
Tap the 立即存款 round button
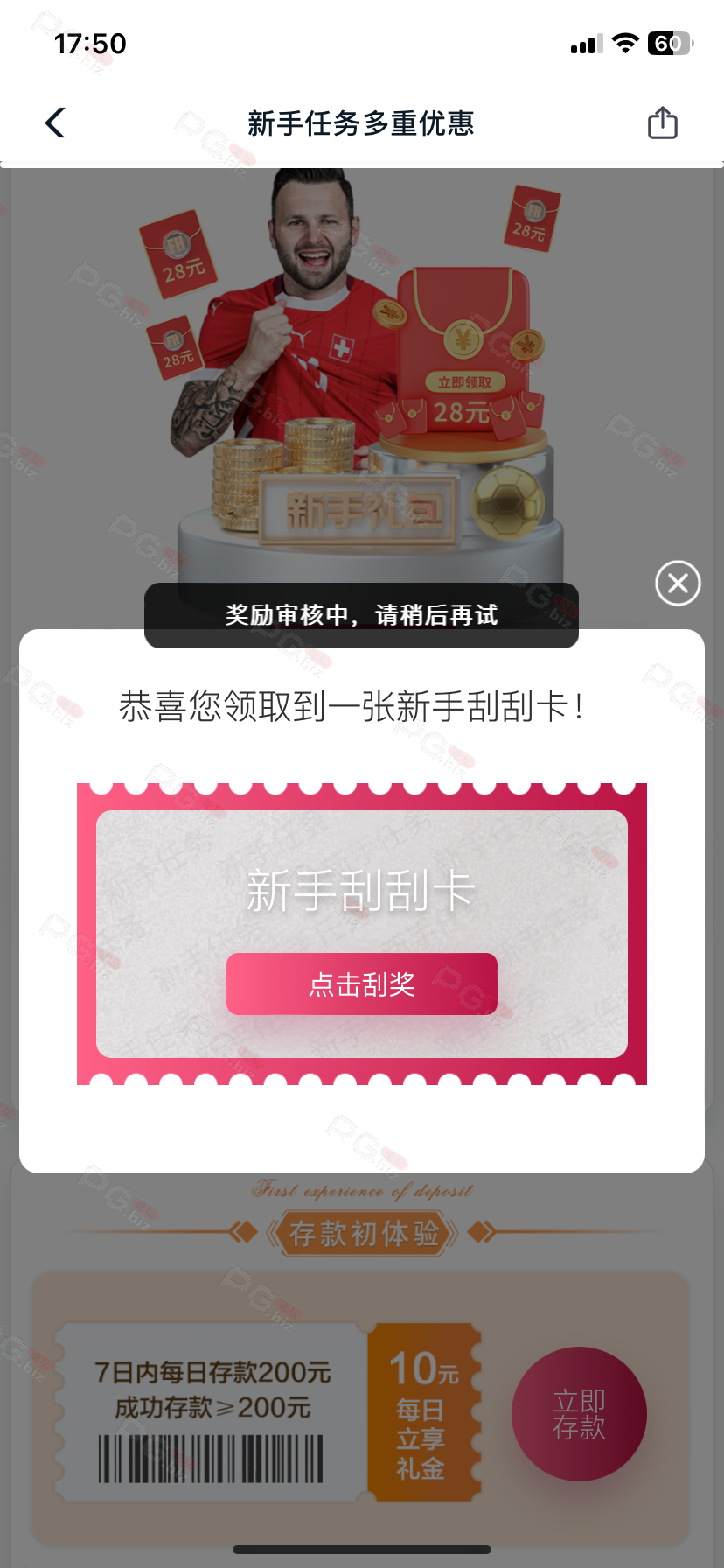579,1413
